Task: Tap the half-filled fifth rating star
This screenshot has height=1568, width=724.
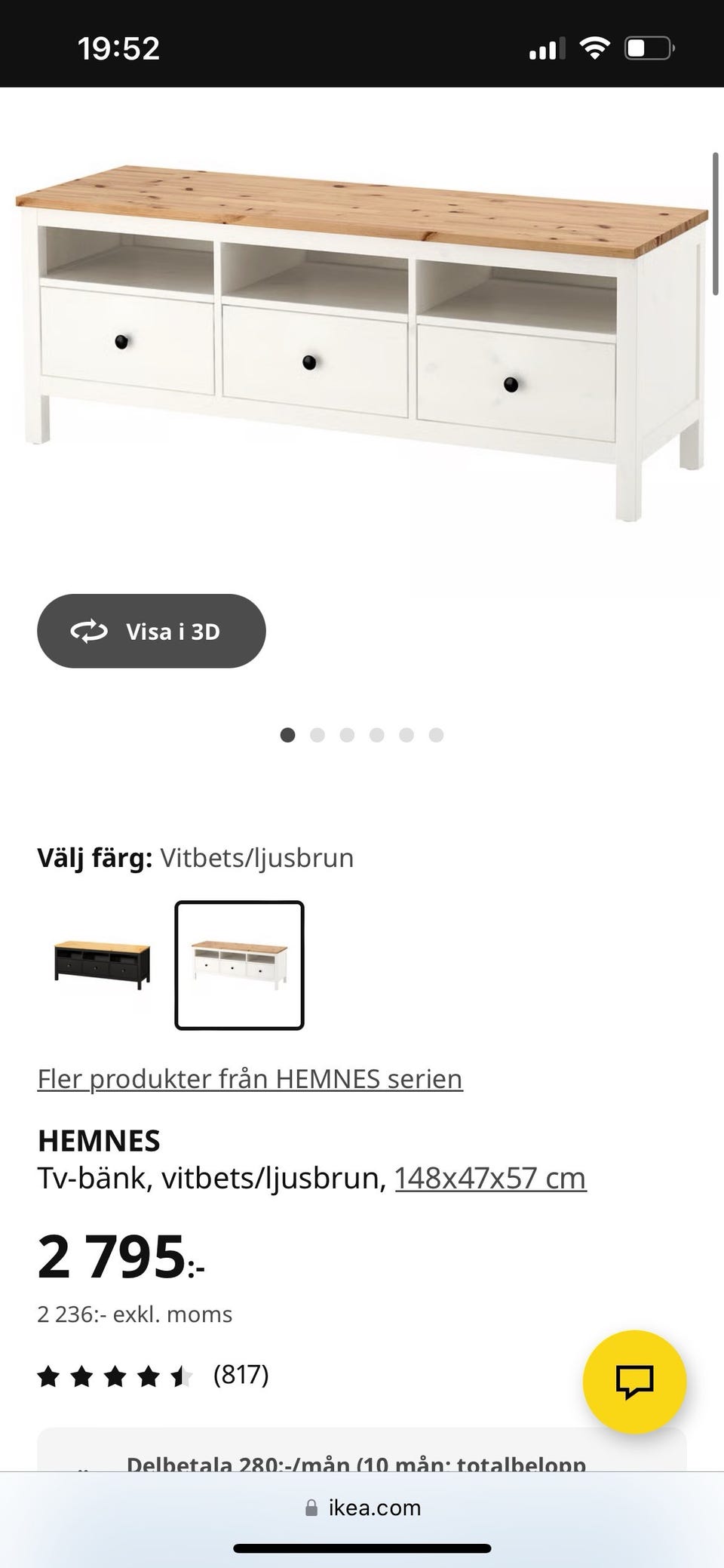Action: pyautogui.click(x=179, y=1375)
